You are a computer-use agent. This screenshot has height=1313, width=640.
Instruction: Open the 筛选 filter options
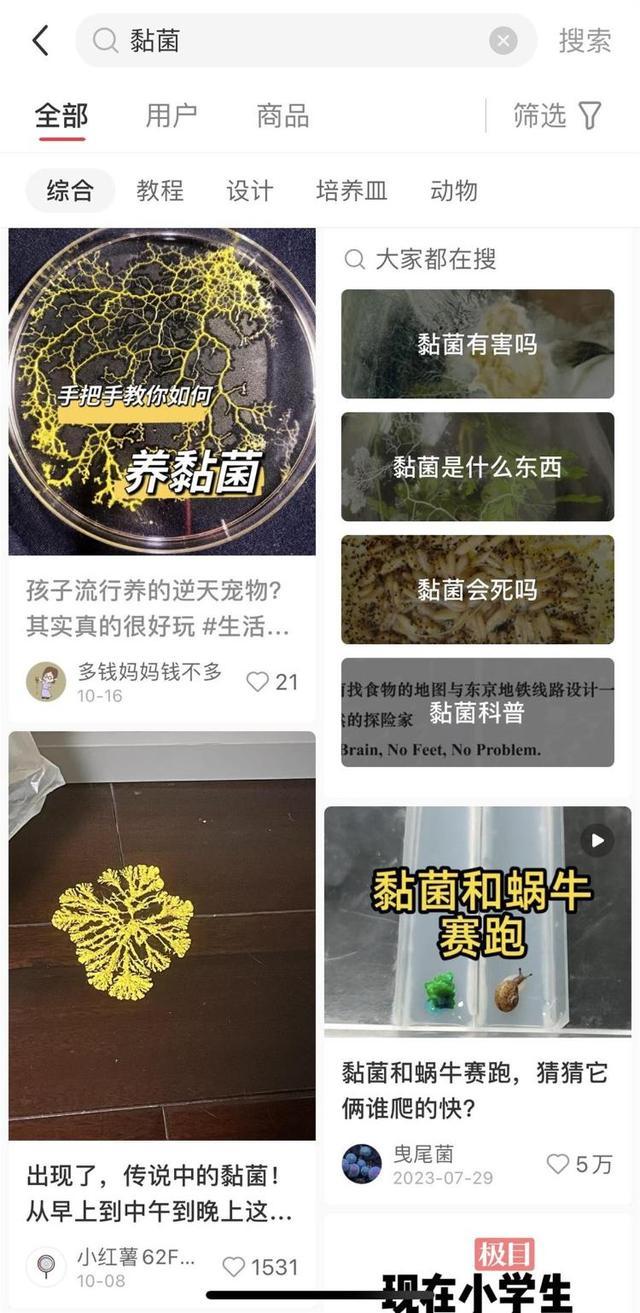557,116
